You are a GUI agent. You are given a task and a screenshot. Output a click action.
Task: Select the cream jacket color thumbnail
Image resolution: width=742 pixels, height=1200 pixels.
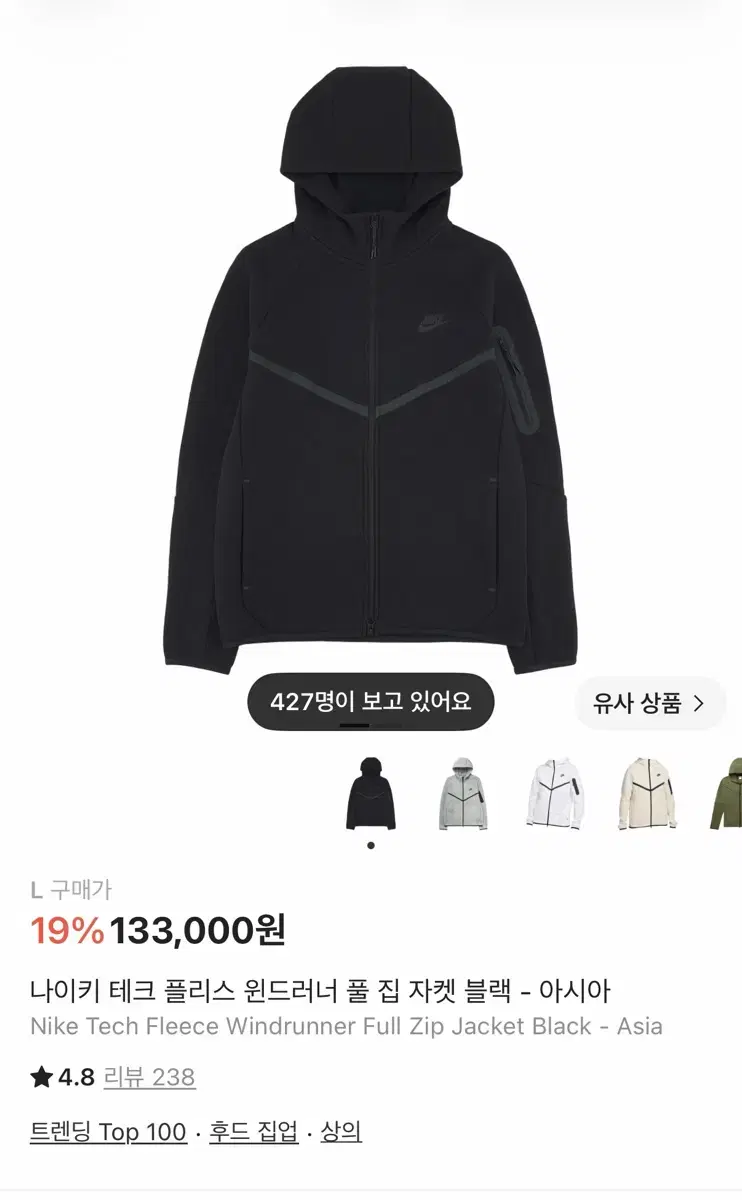[645, 793]
